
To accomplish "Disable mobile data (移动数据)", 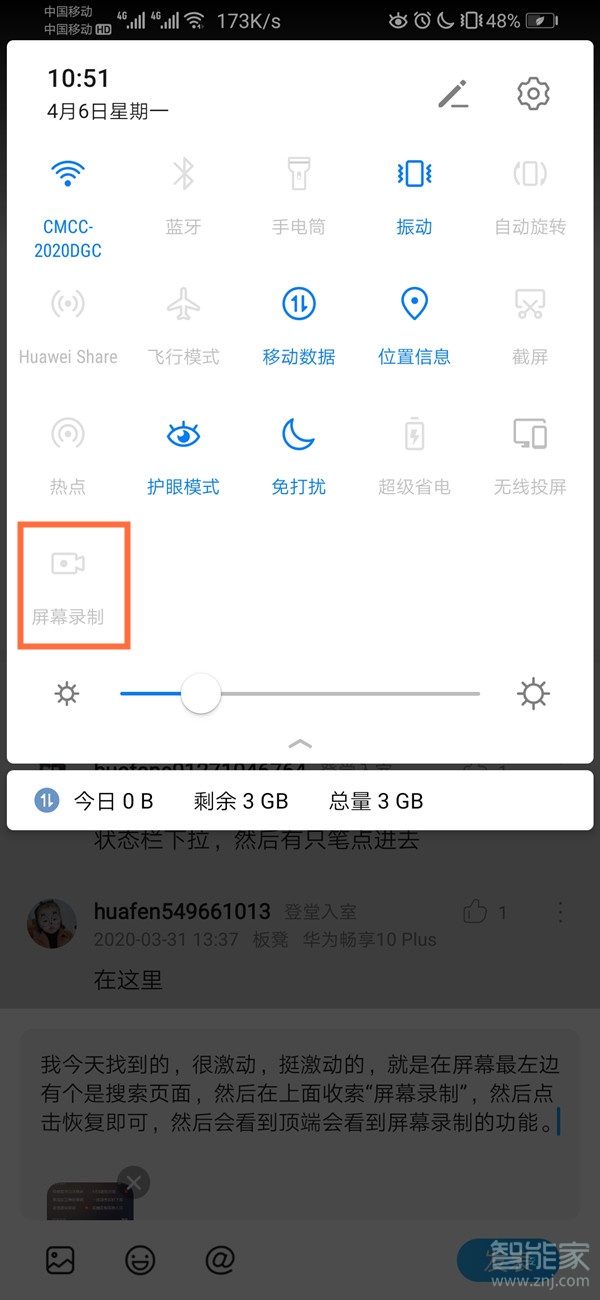I will [x=298, y=304].
